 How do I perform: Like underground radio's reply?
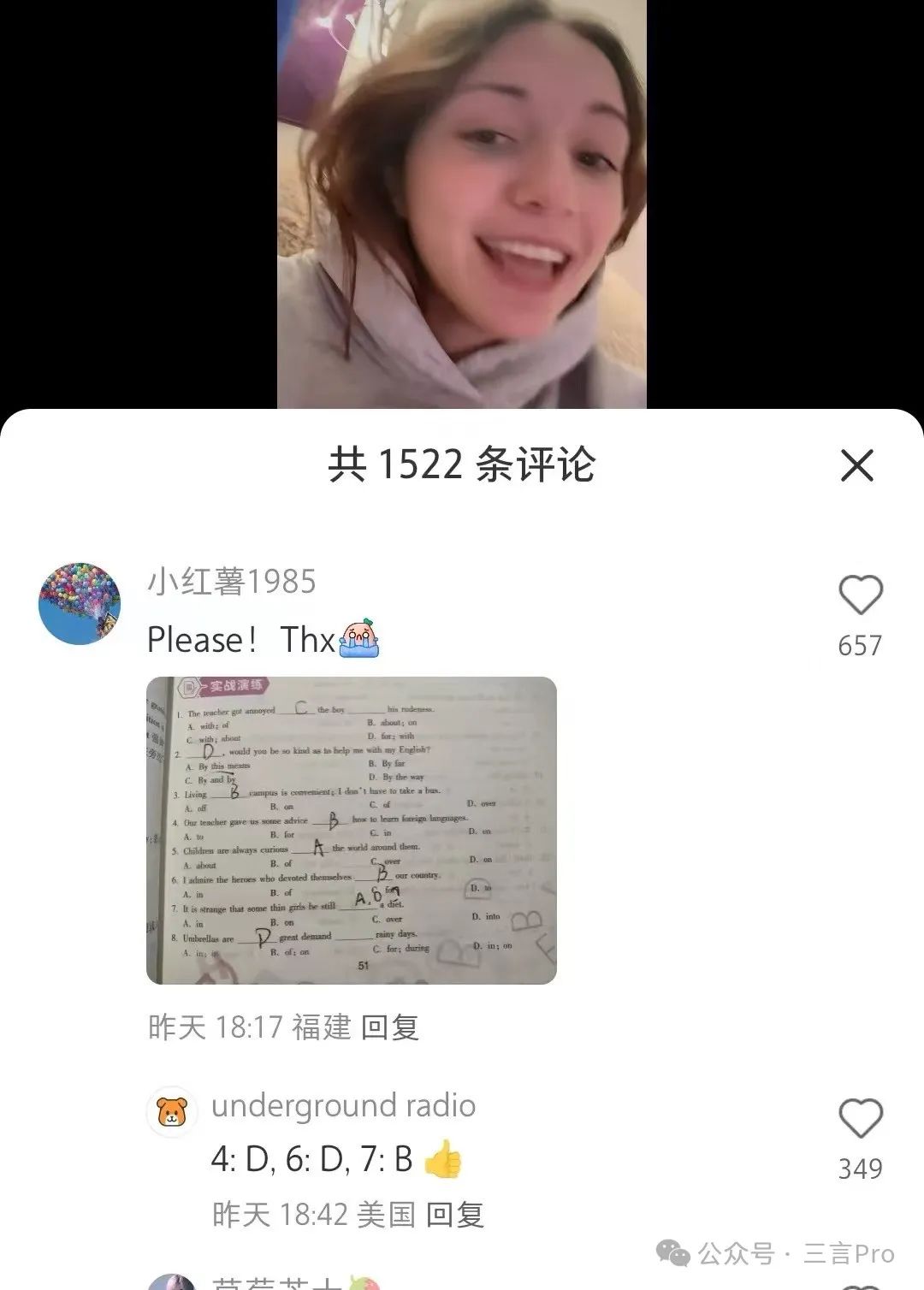(x=860, y=1119)
